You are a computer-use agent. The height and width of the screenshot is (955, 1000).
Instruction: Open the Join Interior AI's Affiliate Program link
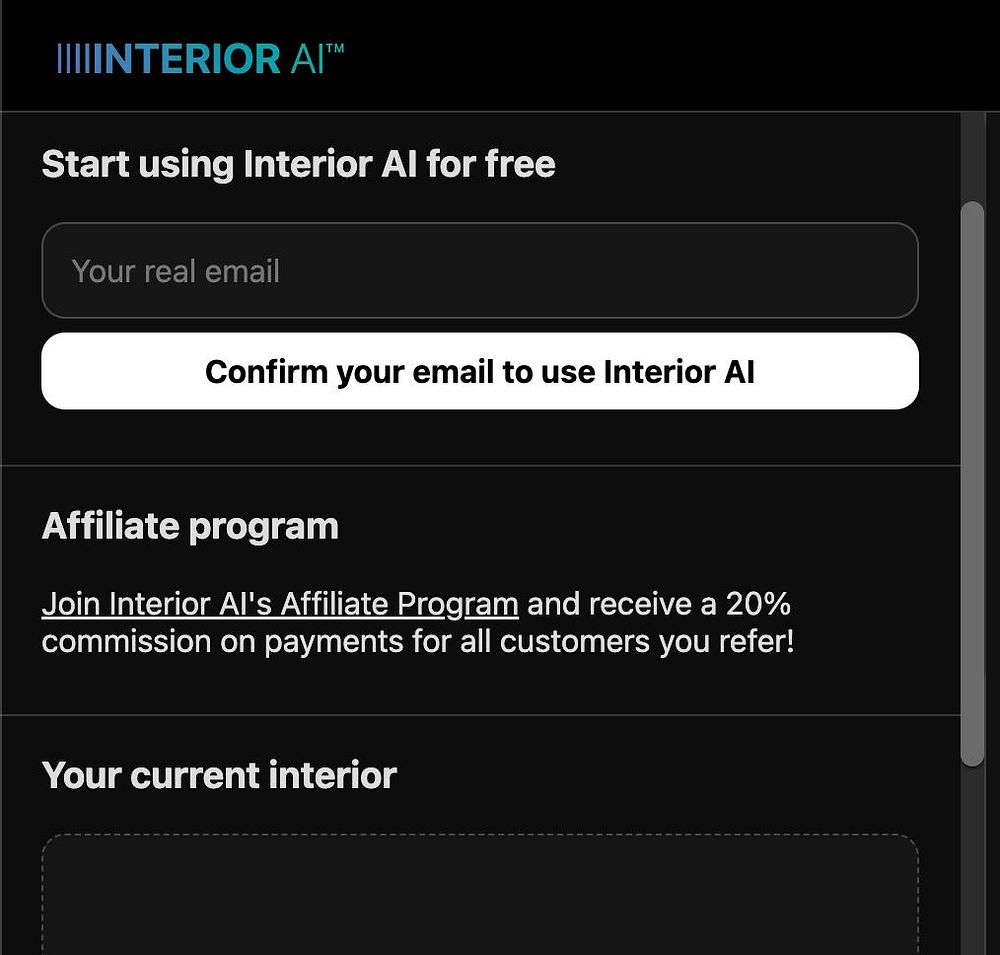(x=280, y=605)
